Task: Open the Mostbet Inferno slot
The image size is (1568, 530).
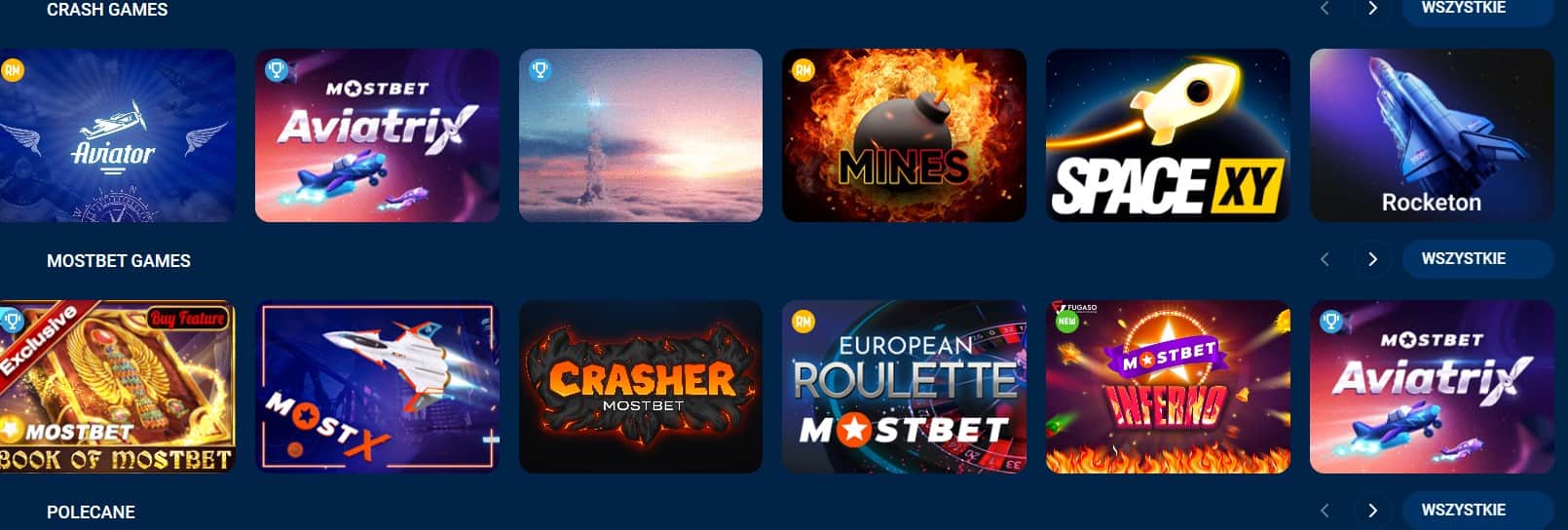Action: pyautogui.click(x=1167, y=386)
